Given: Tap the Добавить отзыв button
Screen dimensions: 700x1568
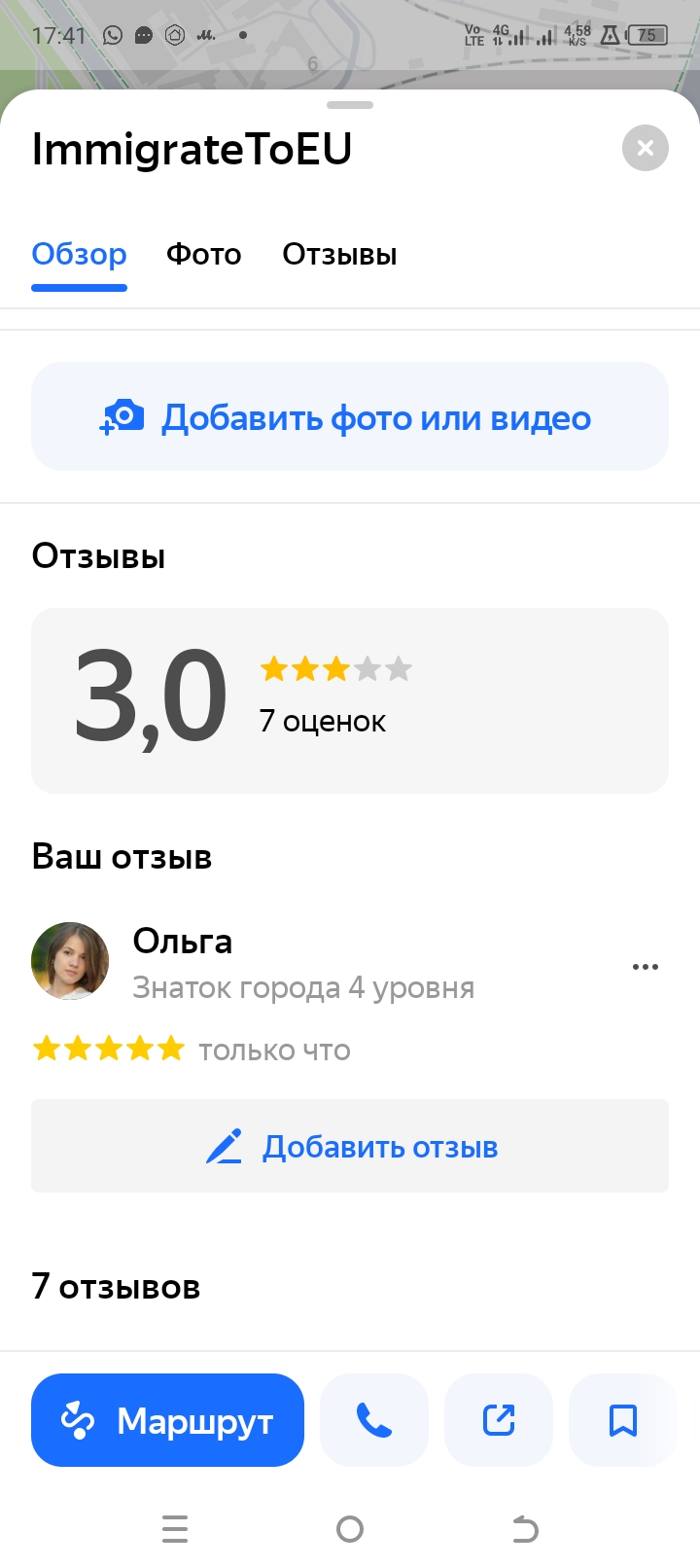Looking at the screenshot, I should click(350, 1147).
